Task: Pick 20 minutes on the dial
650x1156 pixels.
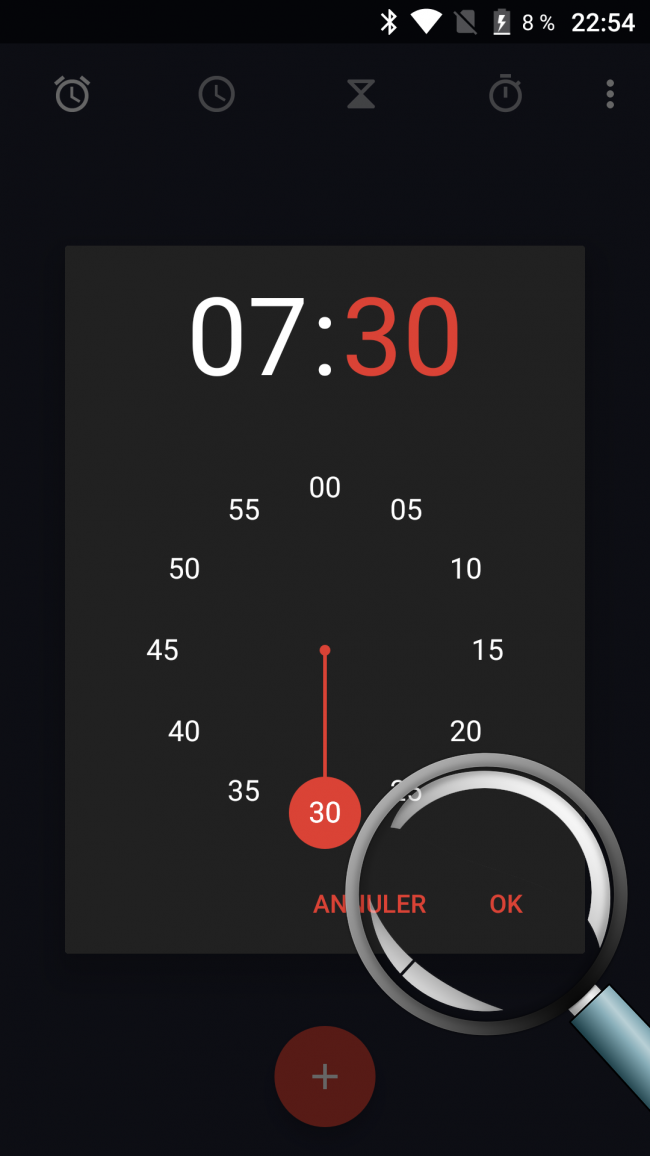Action: pyautogui.click(x=466, y=731)
